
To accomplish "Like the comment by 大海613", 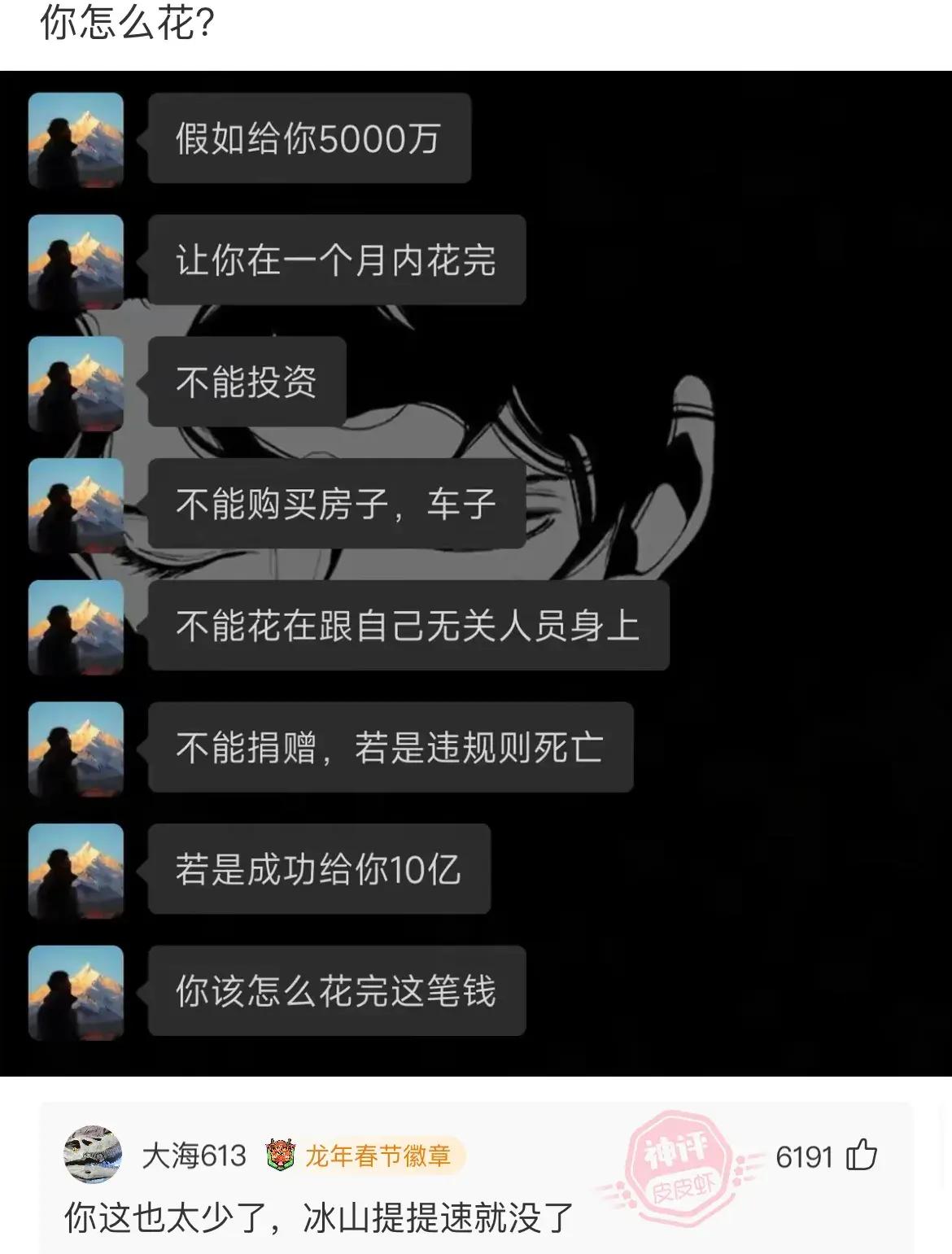I will point(862,1156).
